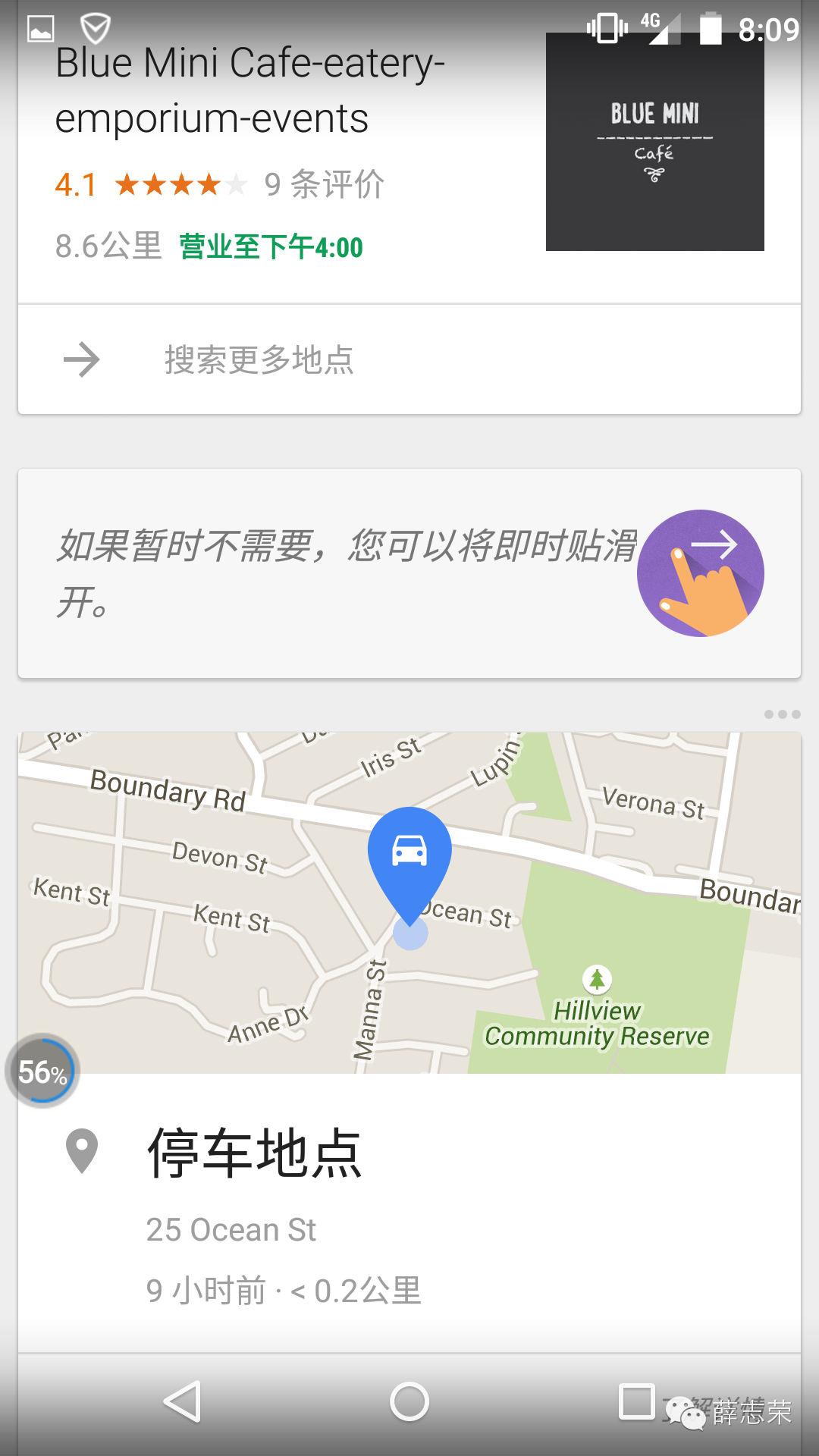Open the three-dot overflow menu above map

point(782,714)
